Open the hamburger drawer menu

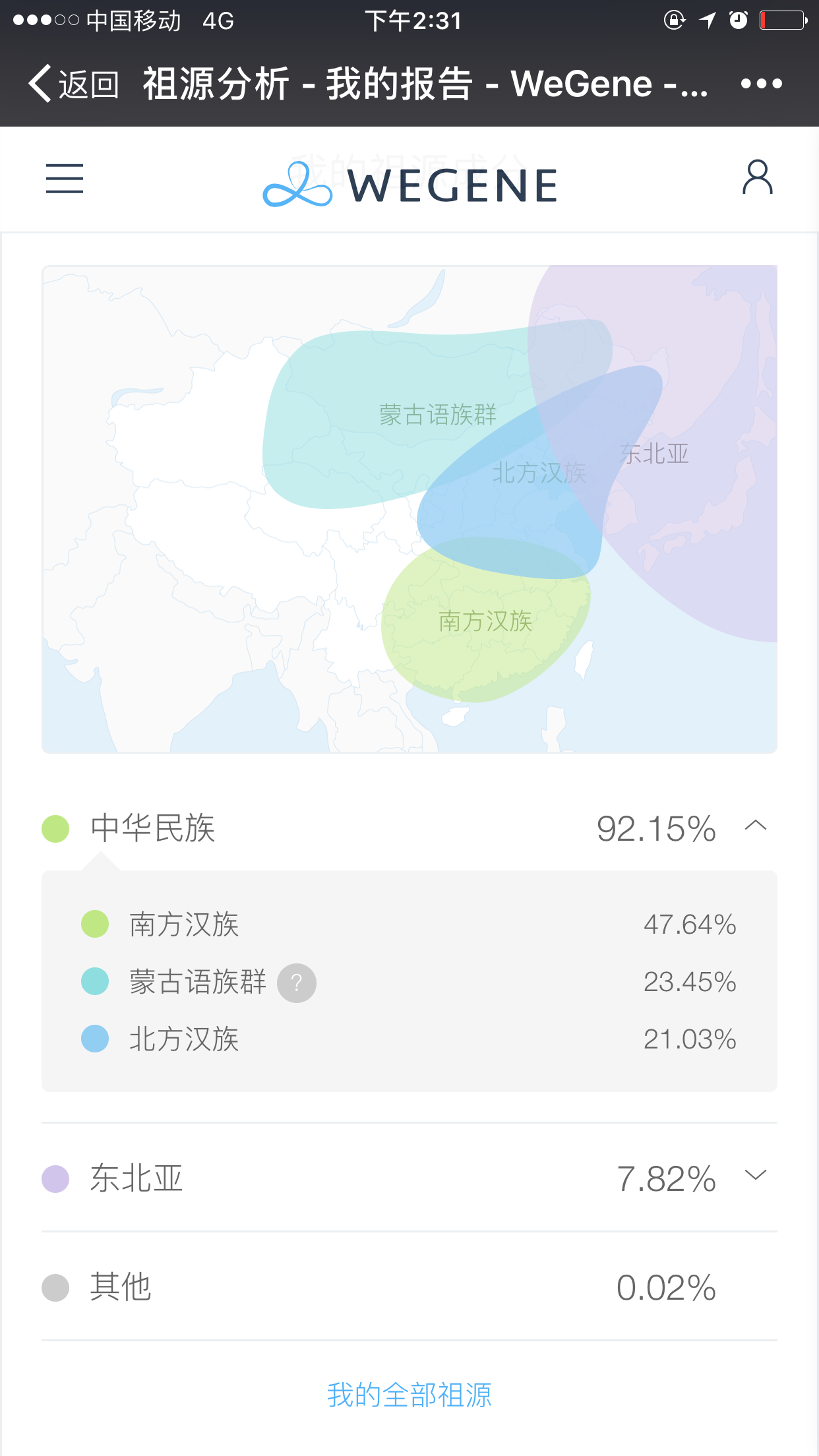pos(65,179)
